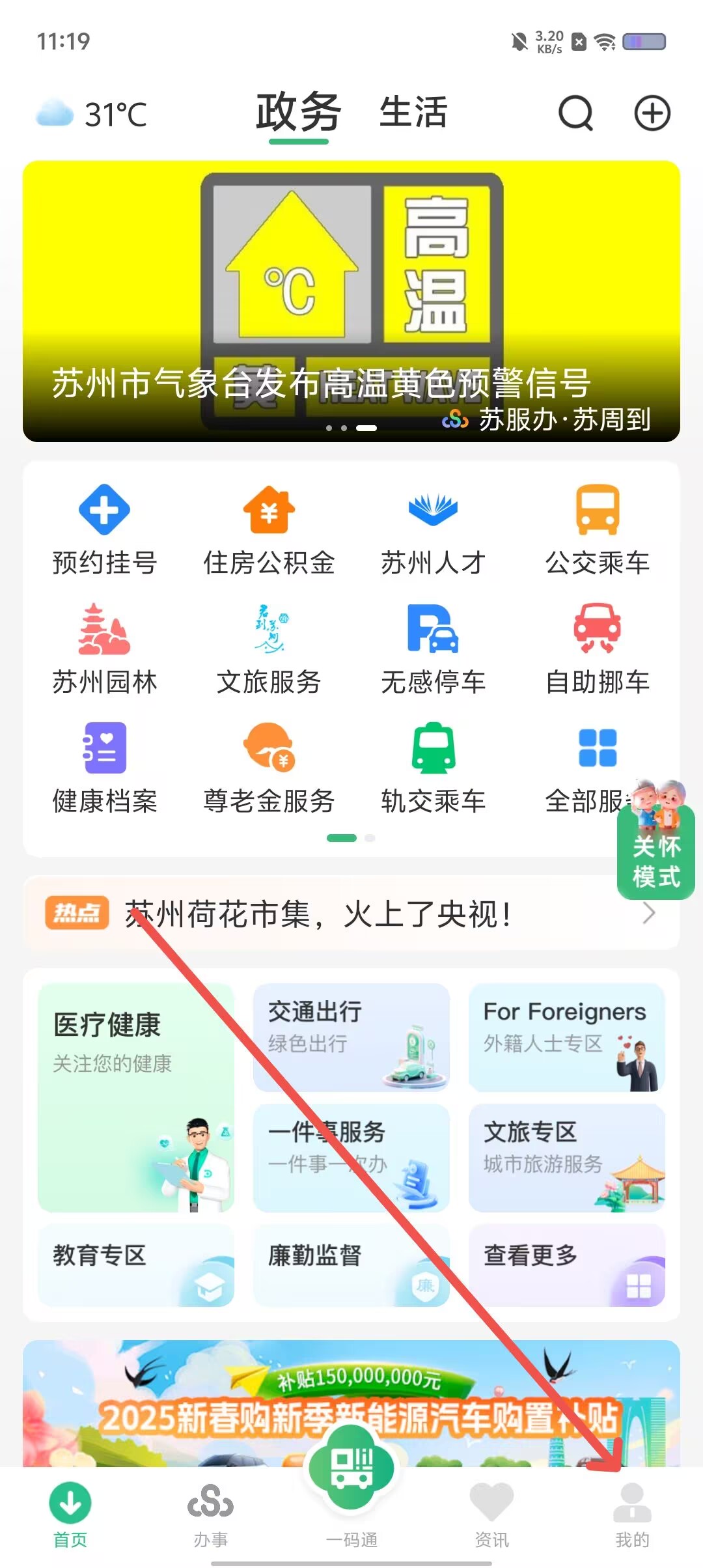Open the 医疗健康 card
This screenshot has width=703, height=1568.
tap(136, 1097)
